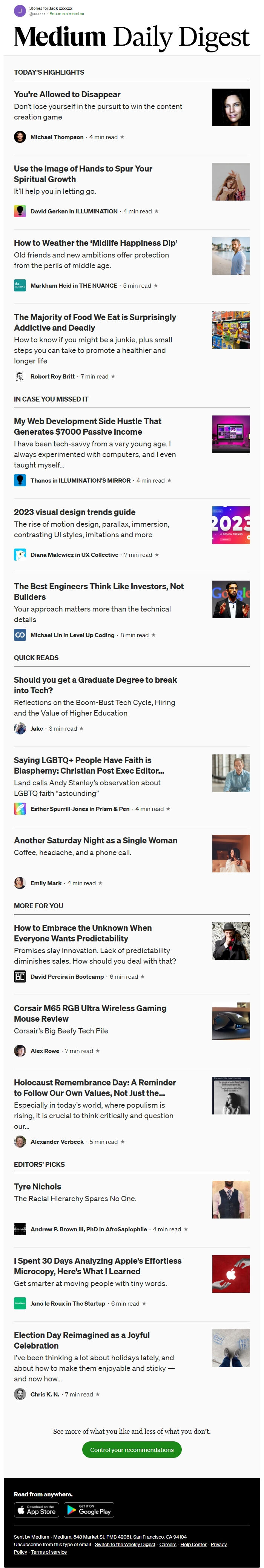The image size is (264, 1568).
Task: Open Another Saturday Night as a Single Woman
Action: click(95, 840)
